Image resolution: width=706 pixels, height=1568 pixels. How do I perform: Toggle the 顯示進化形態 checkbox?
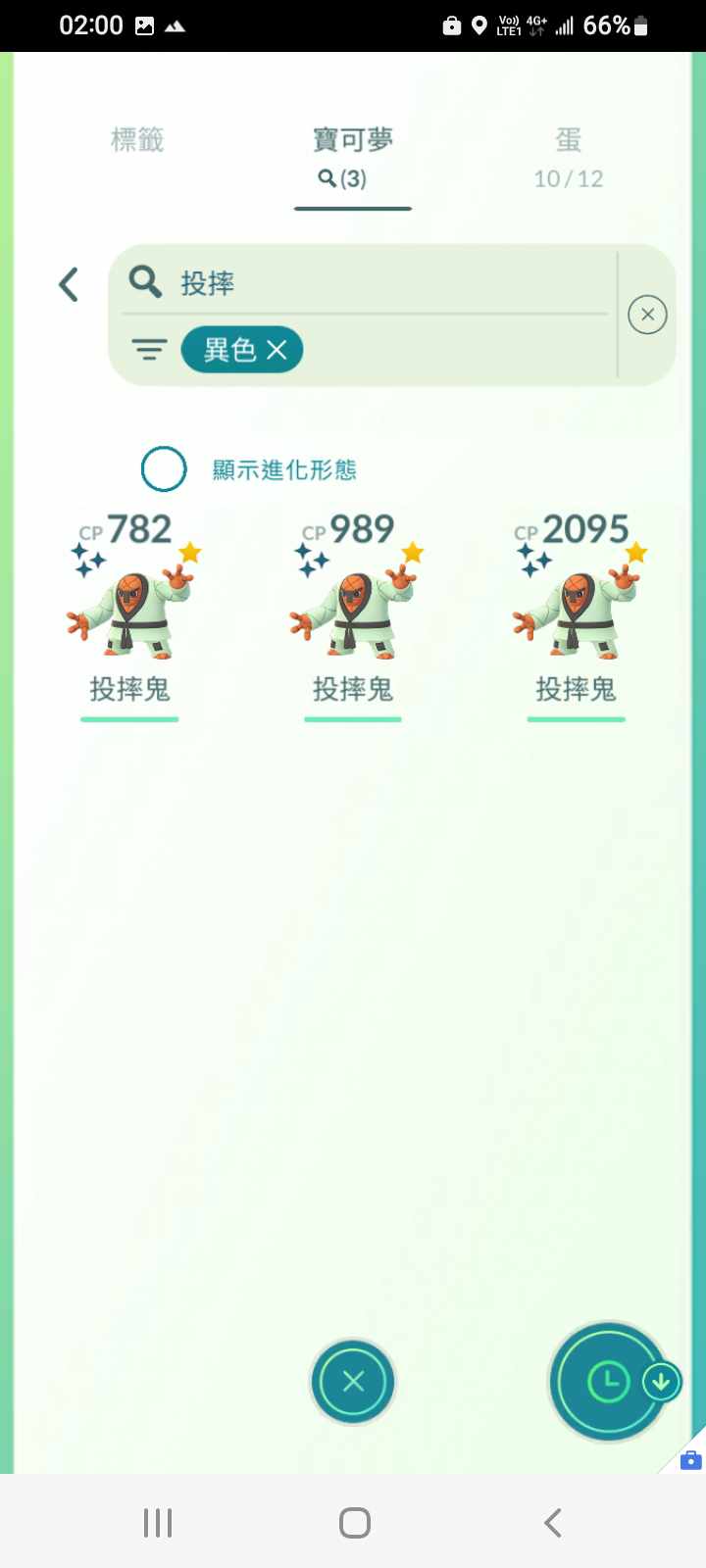pyautogui.click(x=164, y=469)
